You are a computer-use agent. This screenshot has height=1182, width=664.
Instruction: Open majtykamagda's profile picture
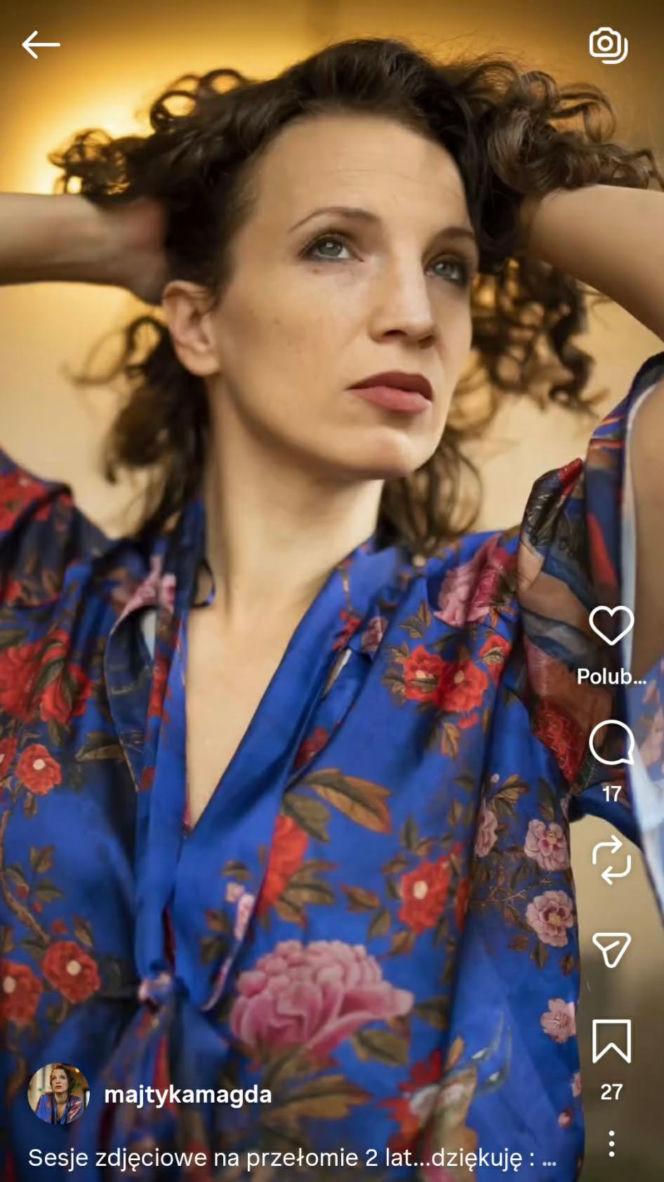point(58,1094)
